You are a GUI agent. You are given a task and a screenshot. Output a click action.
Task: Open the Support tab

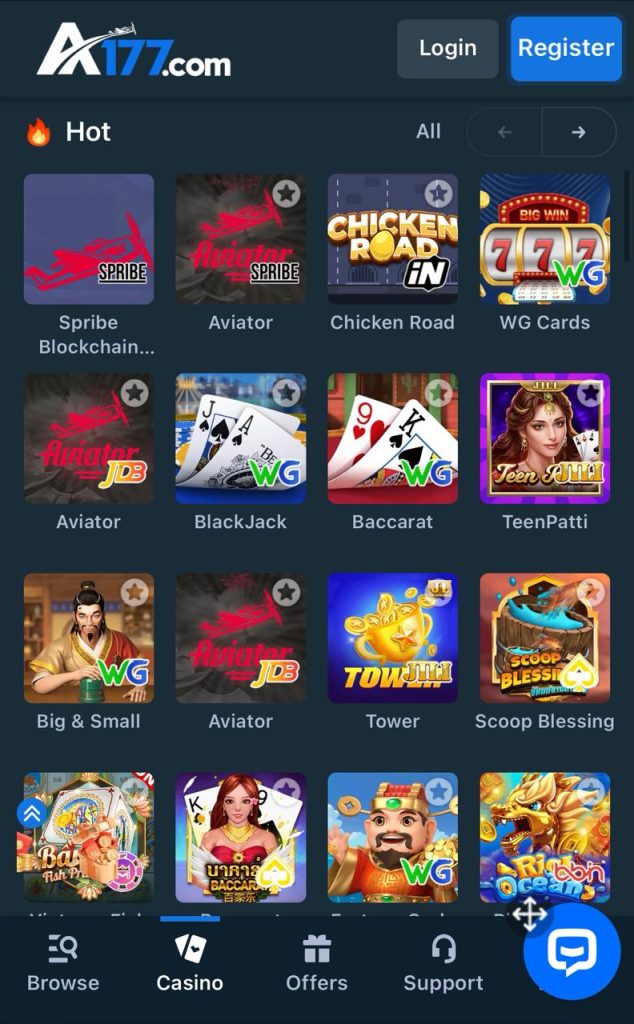[443, 963]
